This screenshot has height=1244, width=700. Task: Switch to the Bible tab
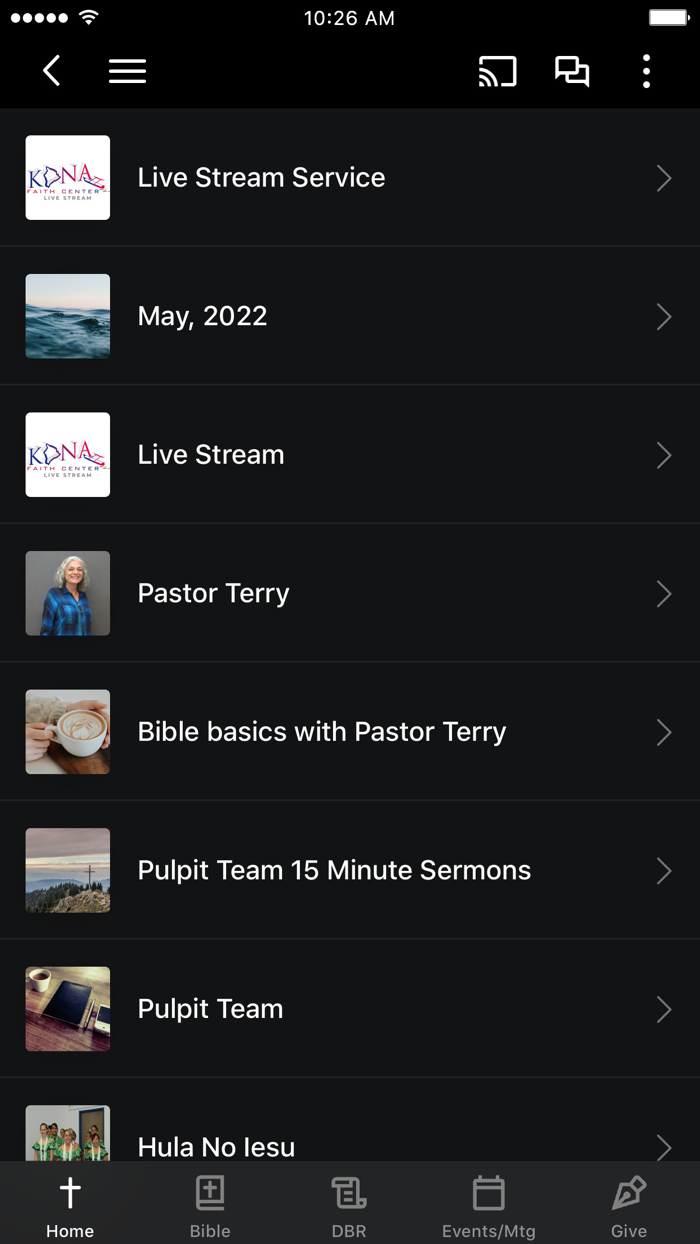210,1205
